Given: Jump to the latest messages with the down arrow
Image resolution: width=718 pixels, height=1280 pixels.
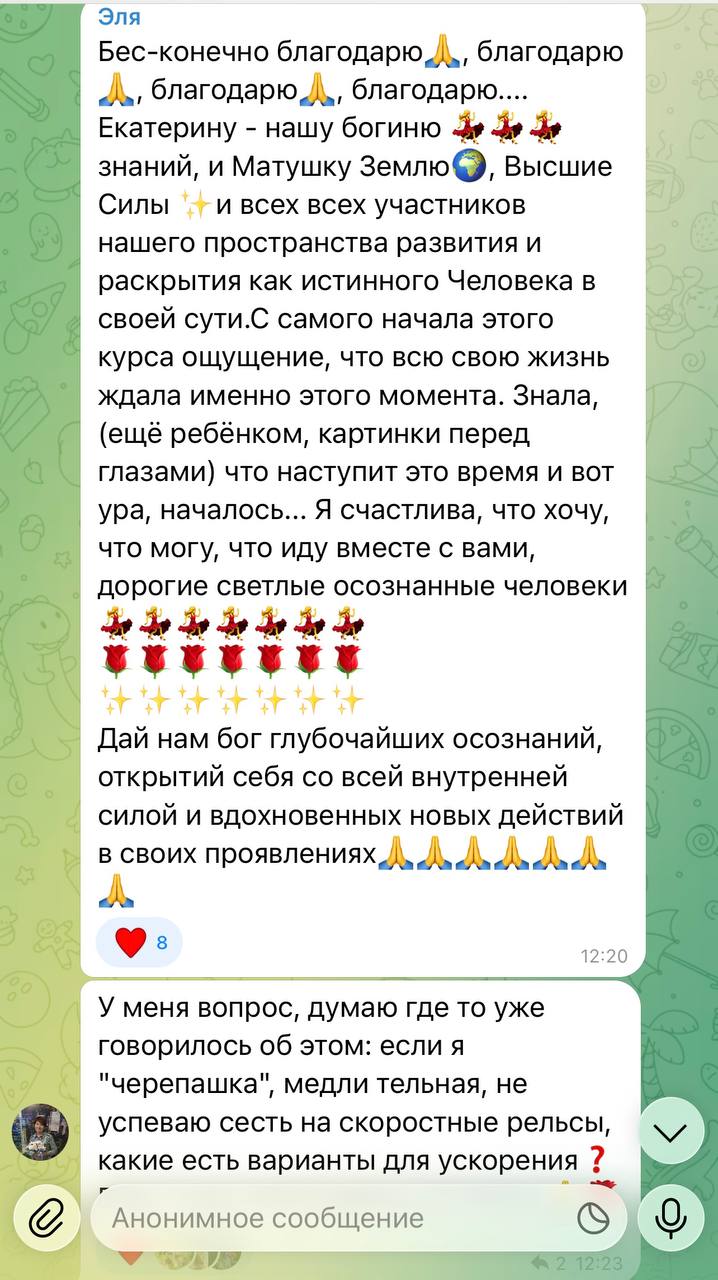Looking at the screenshot, I should 670,1132.
